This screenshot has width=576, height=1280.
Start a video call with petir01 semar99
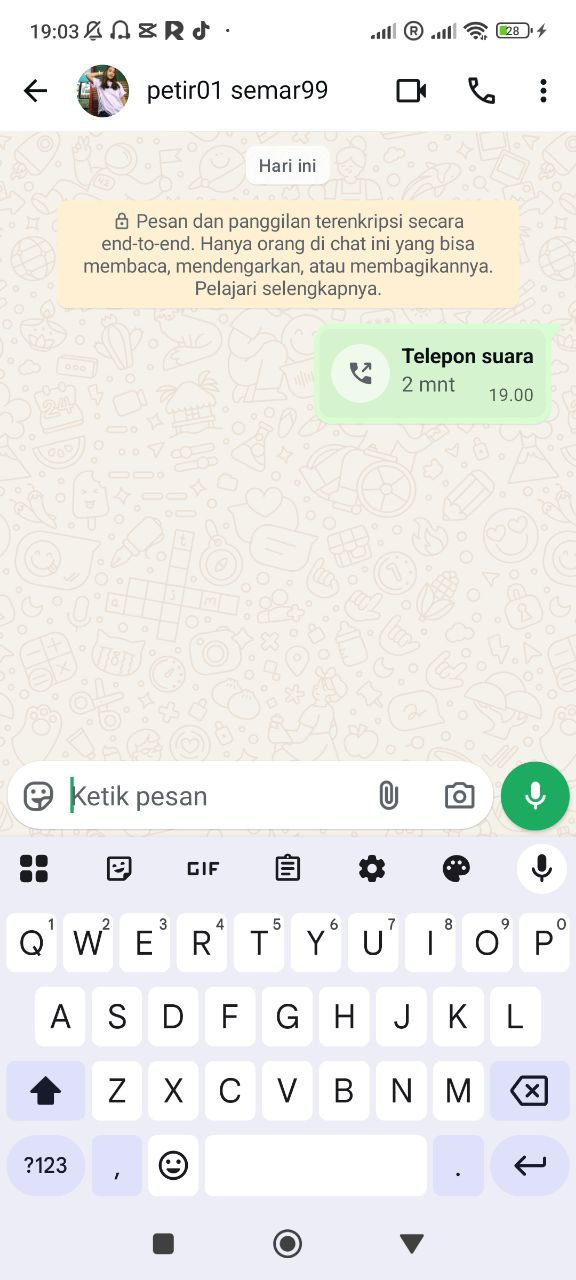pyautogui.click(x=411, y=91)
